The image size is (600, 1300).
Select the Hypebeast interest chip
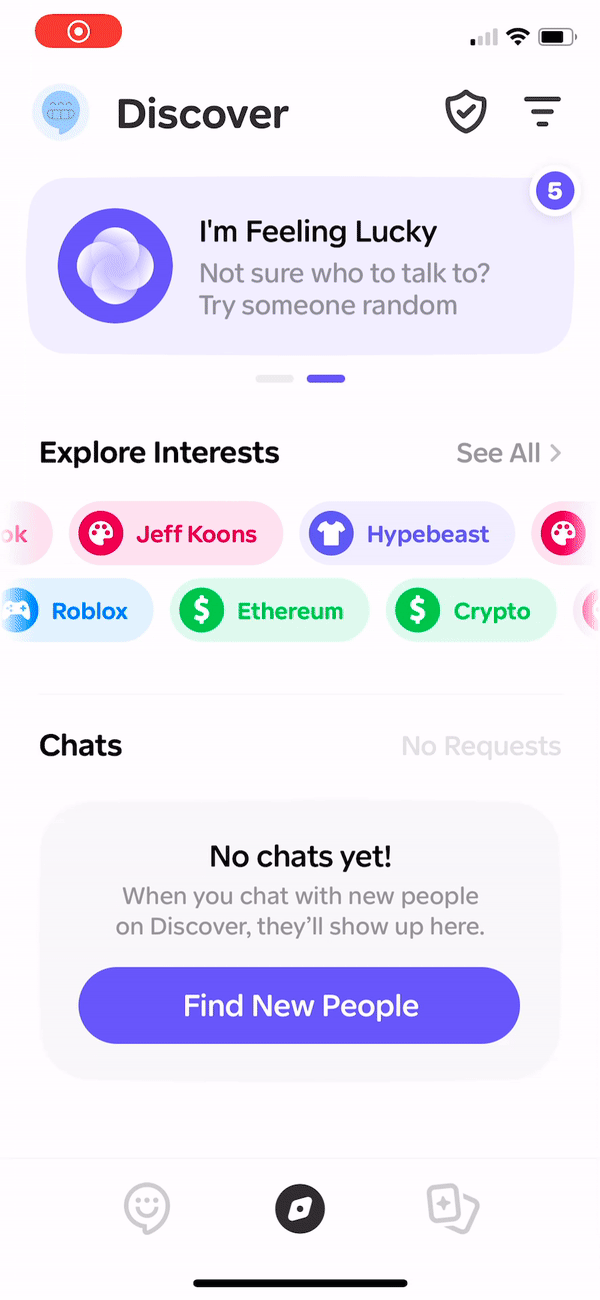pyautogui.click(x=407, y=534)
